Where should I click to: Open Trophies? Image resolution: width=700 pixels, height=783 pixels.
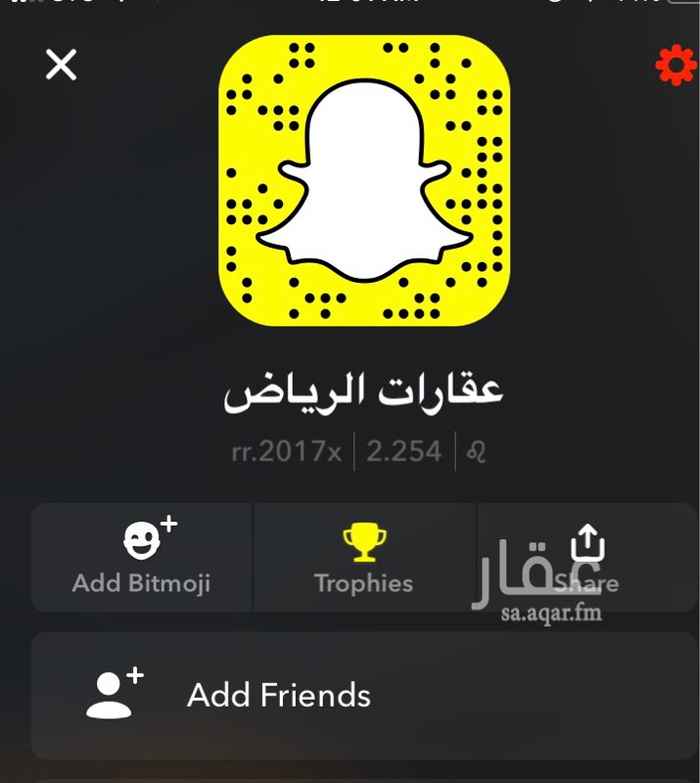[364, 557]
